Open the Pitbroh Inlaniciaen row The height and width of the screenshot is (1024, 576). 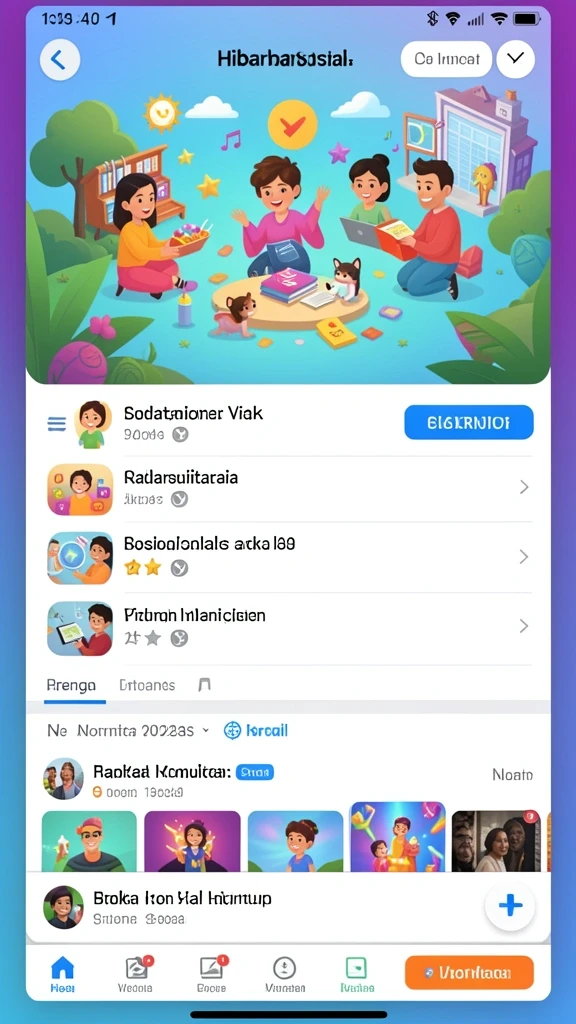288,626
